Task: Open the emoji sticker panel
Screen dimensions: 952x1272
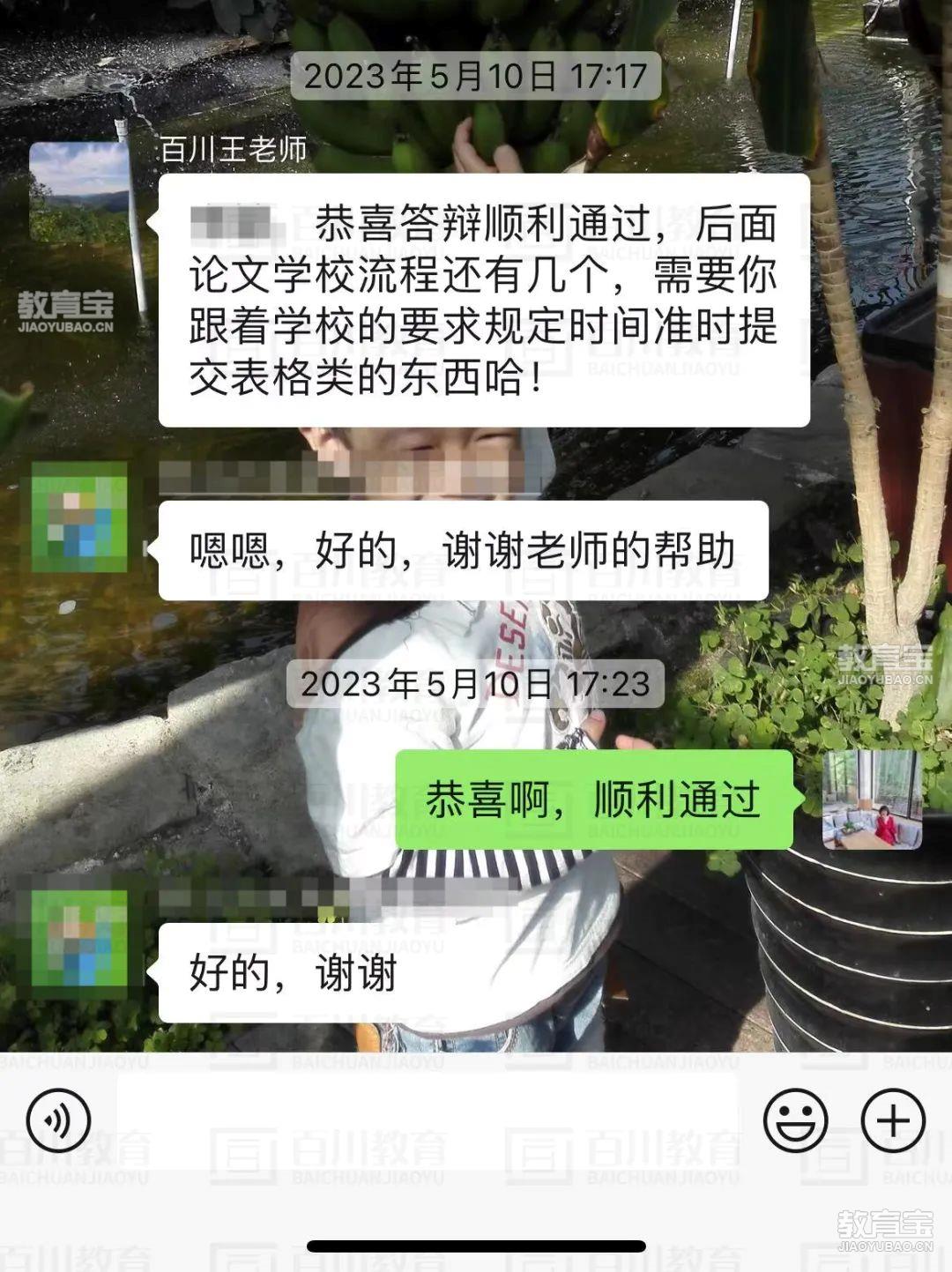Action: [x=795, y=1120]
